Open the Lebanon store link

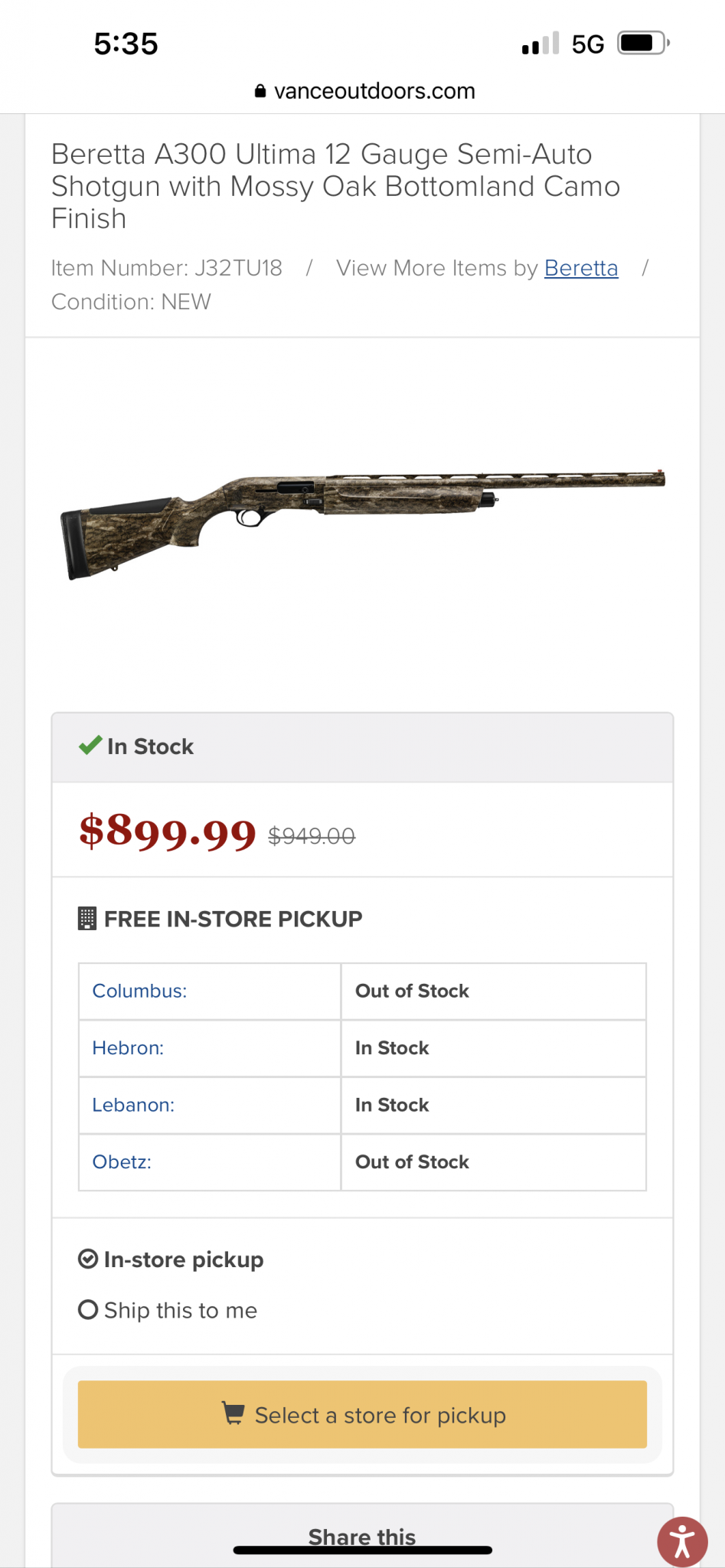133,1105
